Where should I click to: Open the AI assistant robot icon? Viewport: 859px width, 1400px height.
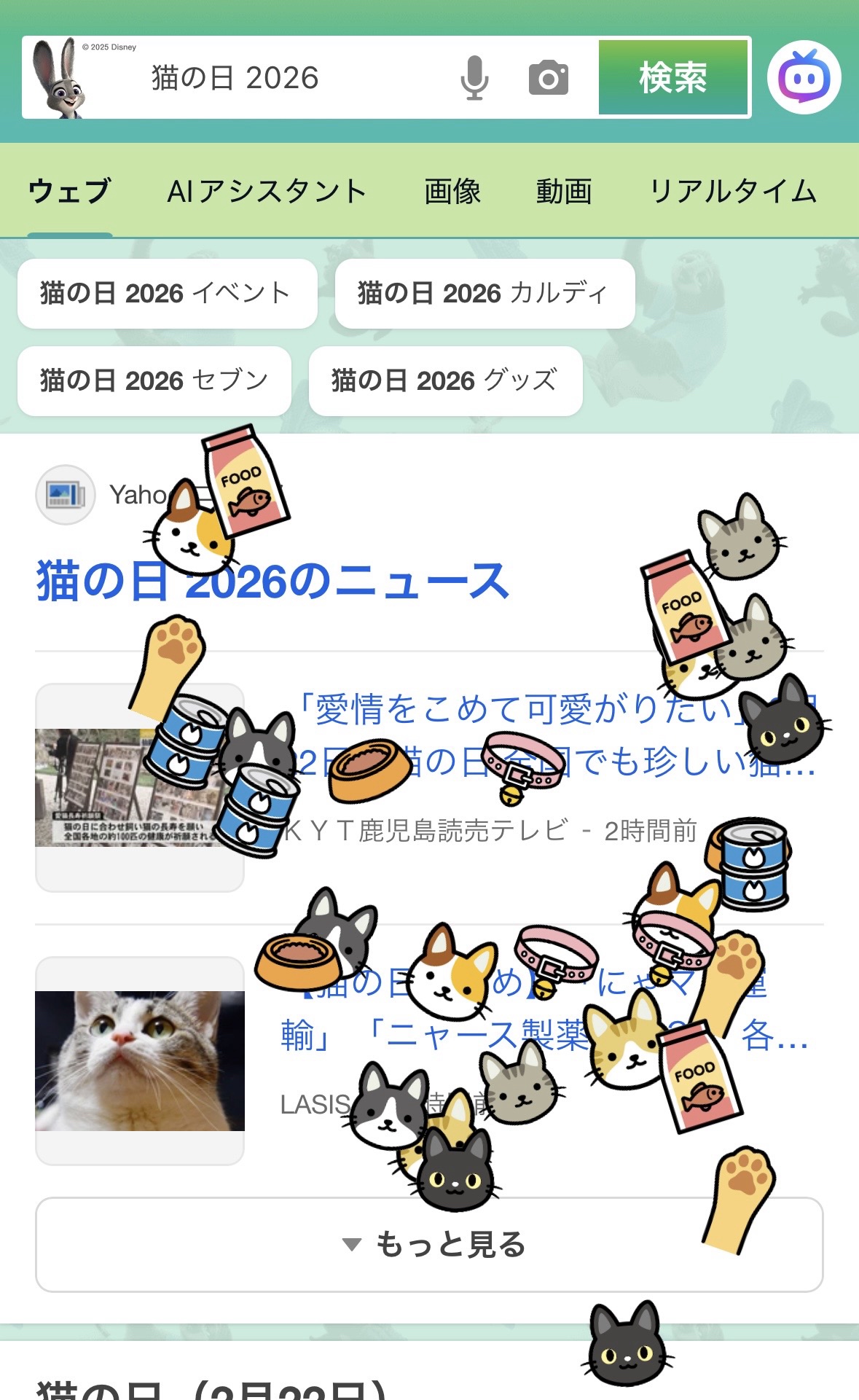pos(804,78)
